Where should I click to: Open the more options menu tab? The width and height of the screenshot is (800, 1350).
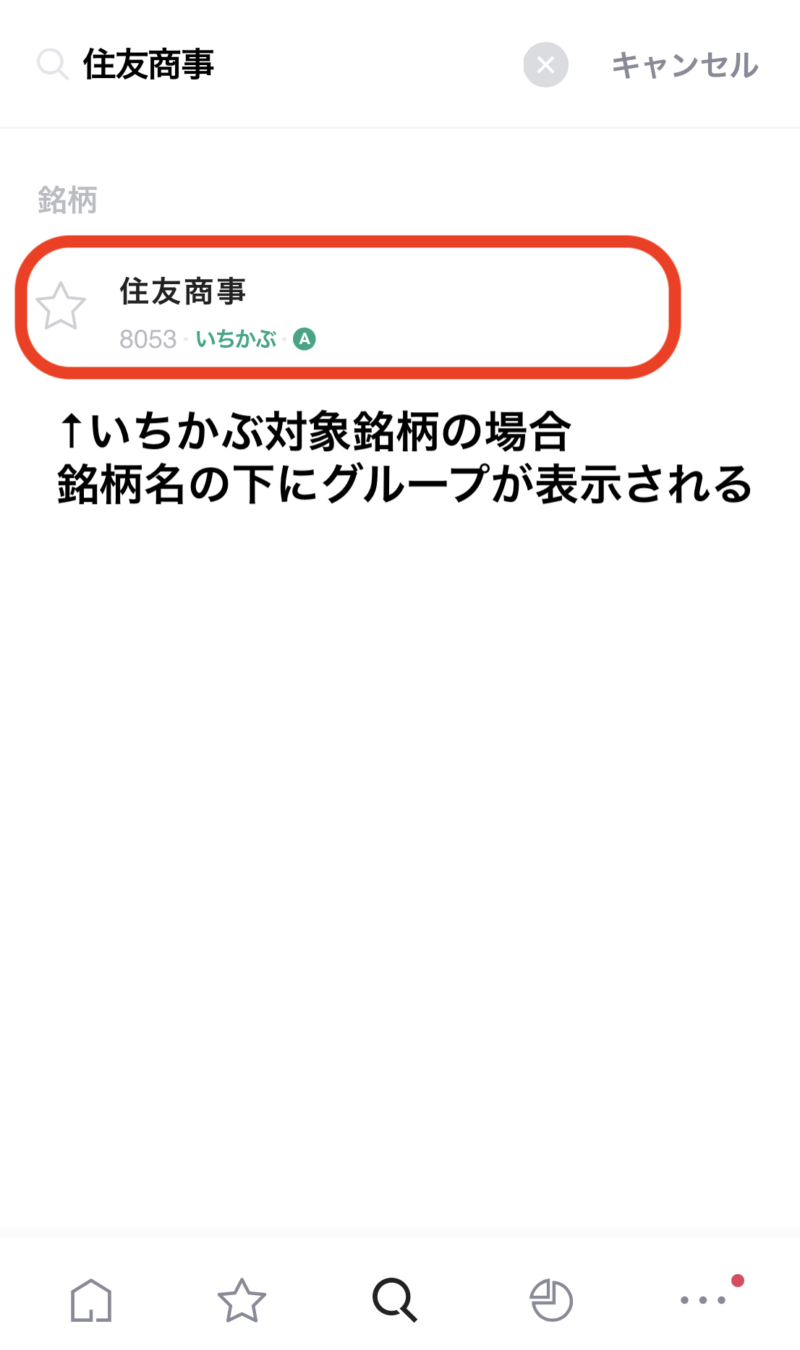(x=704, y=1299)
